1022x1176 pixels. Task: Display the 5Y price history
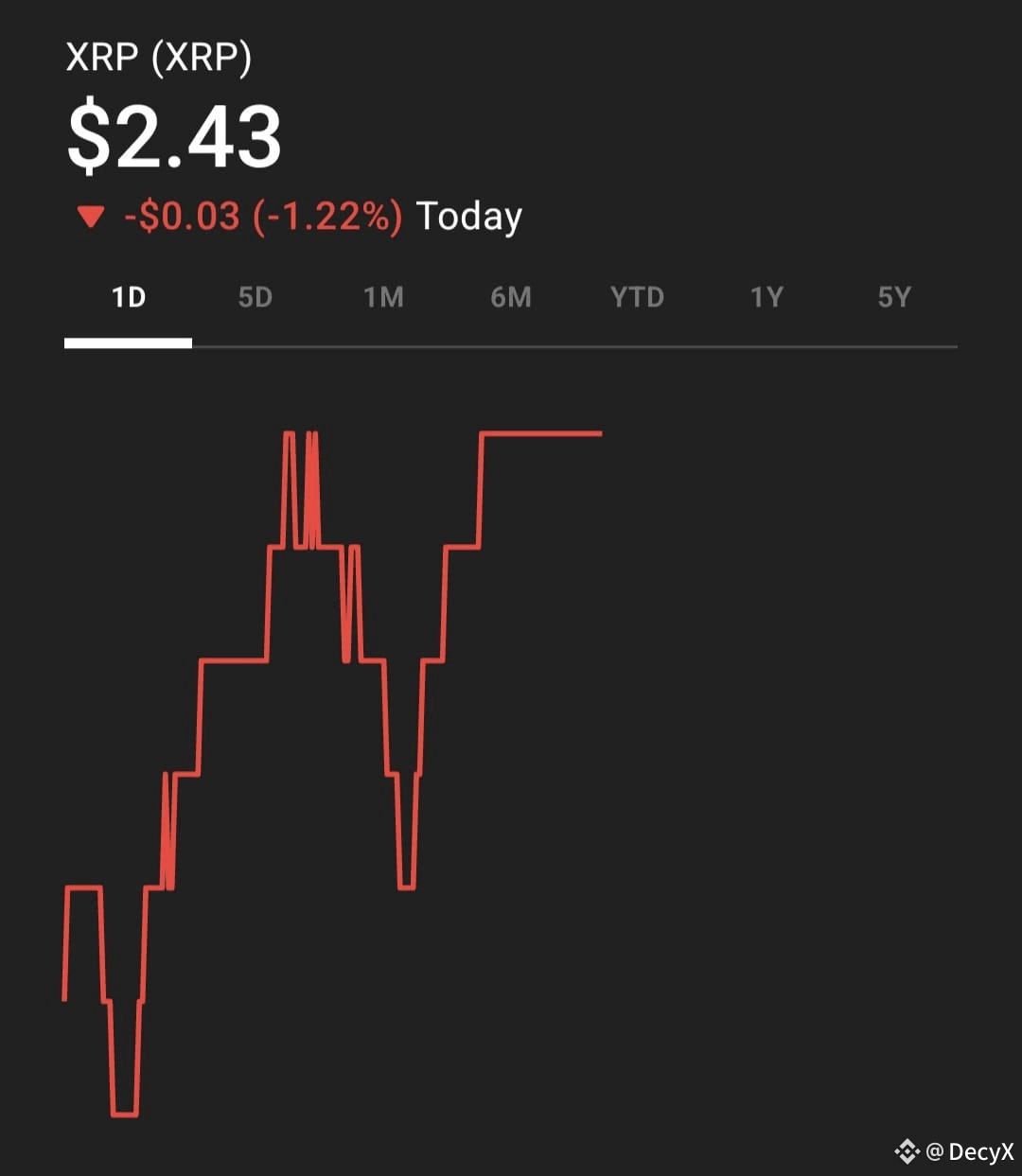tap(894, 298)
